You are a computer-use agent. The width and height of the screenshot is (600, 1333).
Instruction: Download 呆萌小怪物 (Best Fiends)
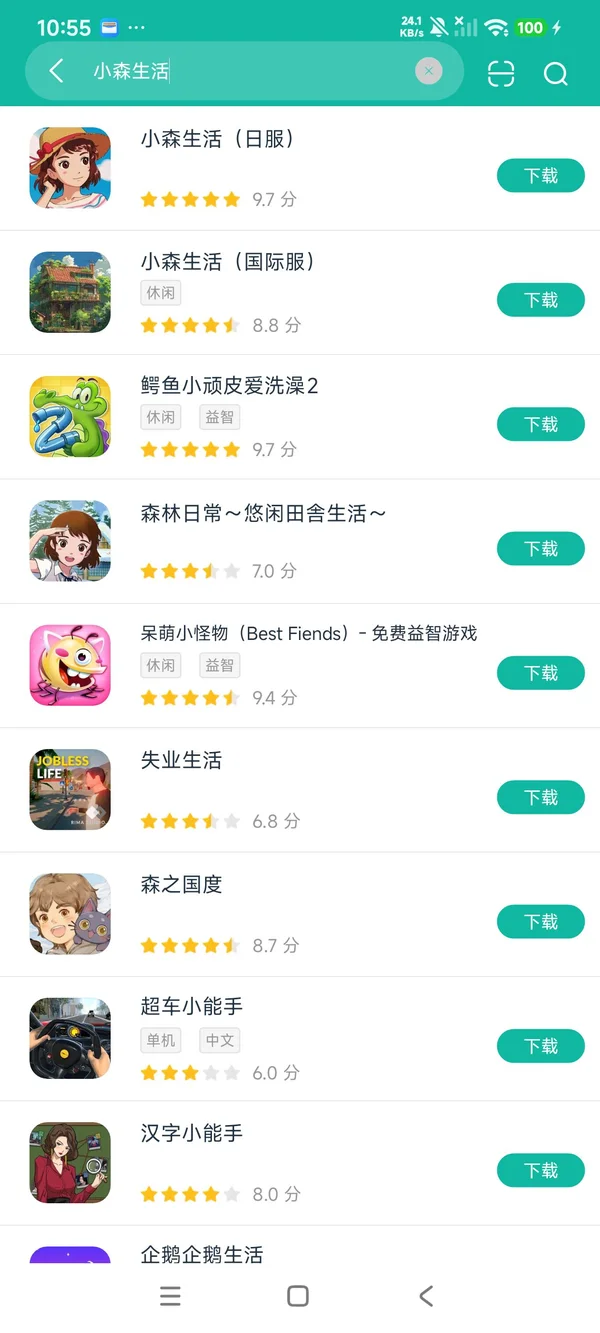pos(540,673)
